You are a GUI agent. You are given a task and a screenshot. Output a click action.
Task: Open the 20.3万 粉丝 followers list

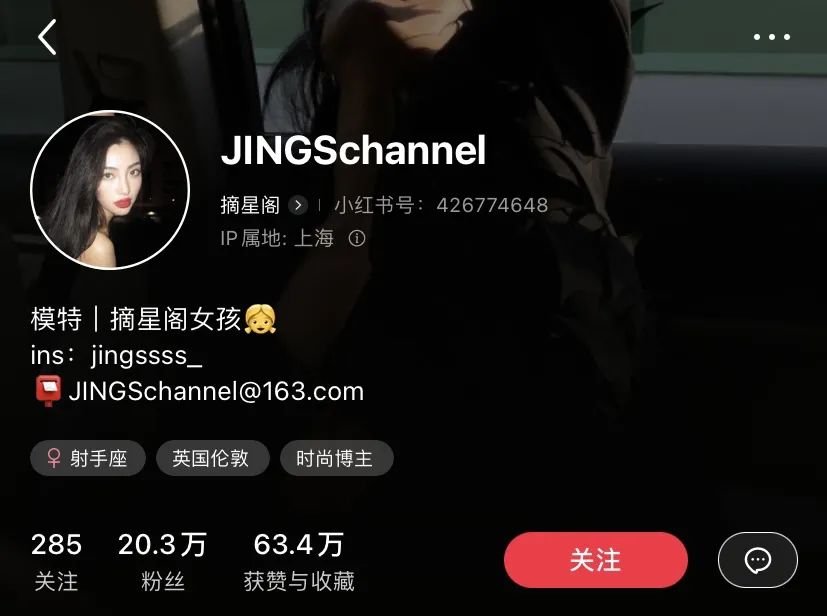[162, 561]
